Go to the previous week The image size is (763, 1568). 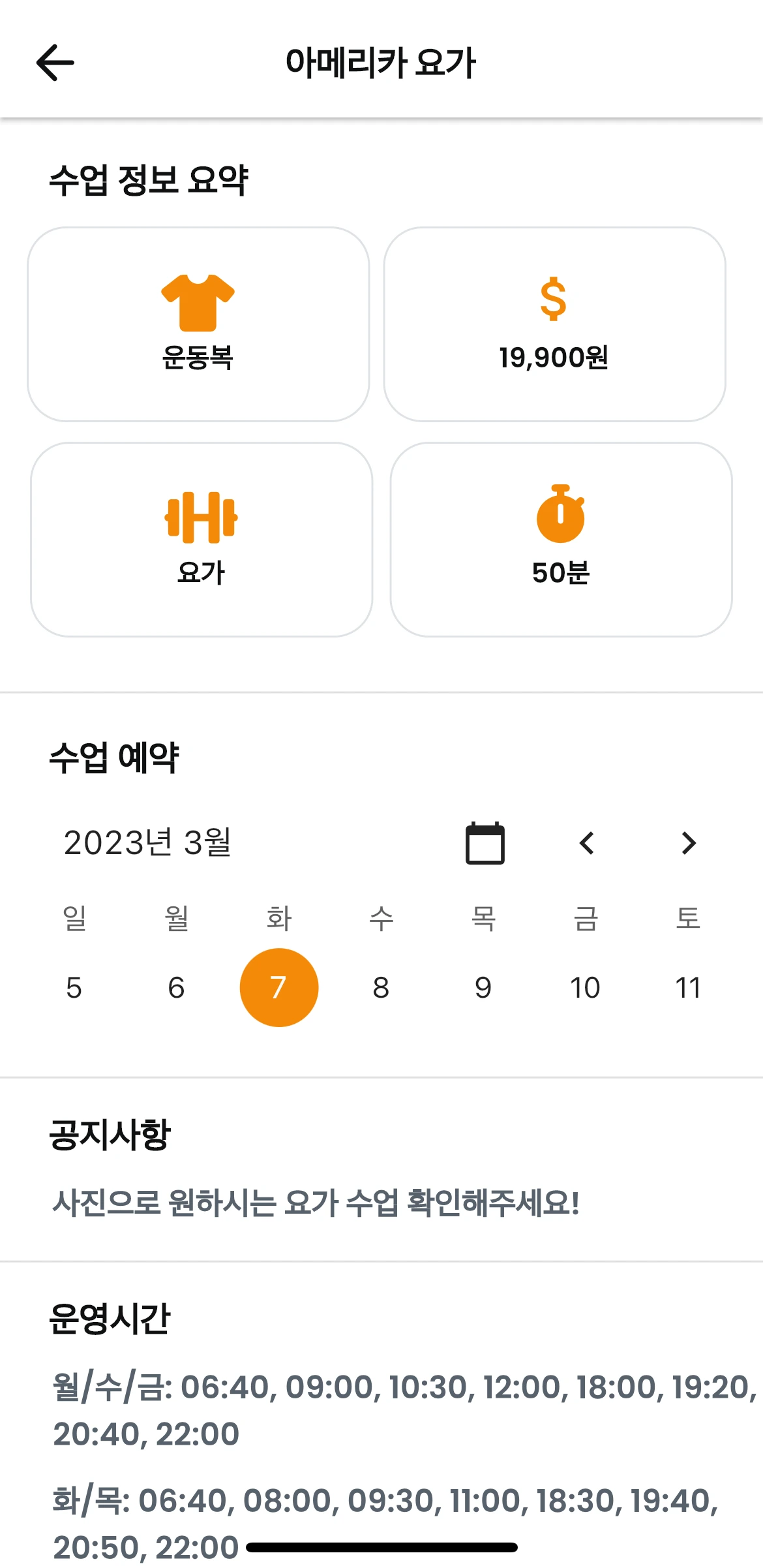[x=587, y=843]
